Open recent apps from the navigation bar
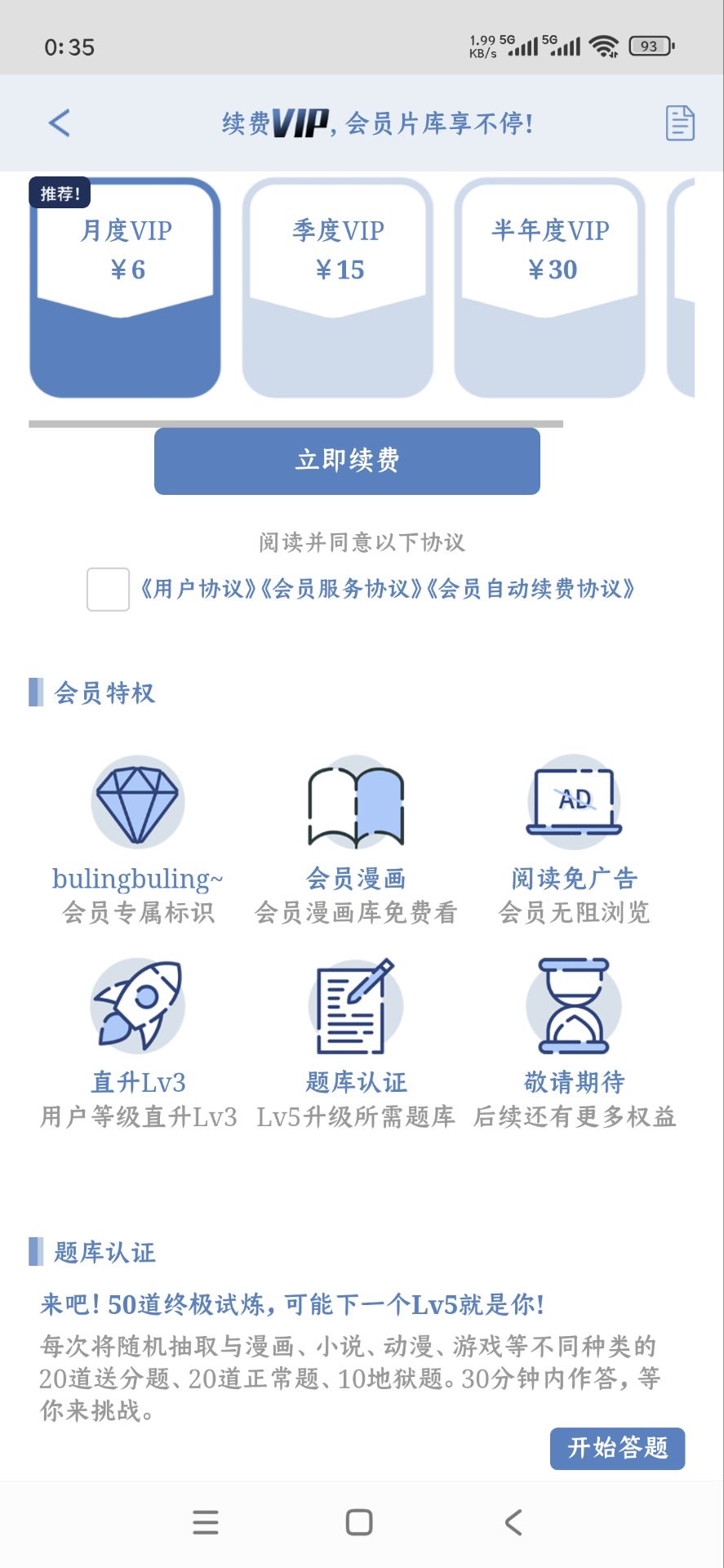 coord(206,1522)
